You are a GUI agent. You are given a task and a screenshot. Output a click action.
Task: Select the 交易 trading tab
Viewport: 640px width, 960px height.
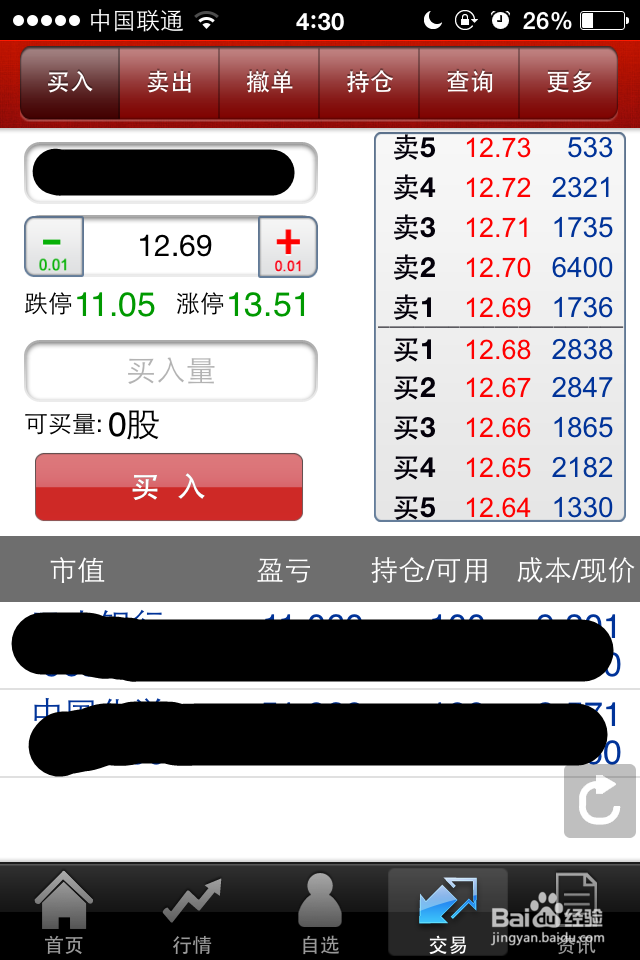coord(448,912)
